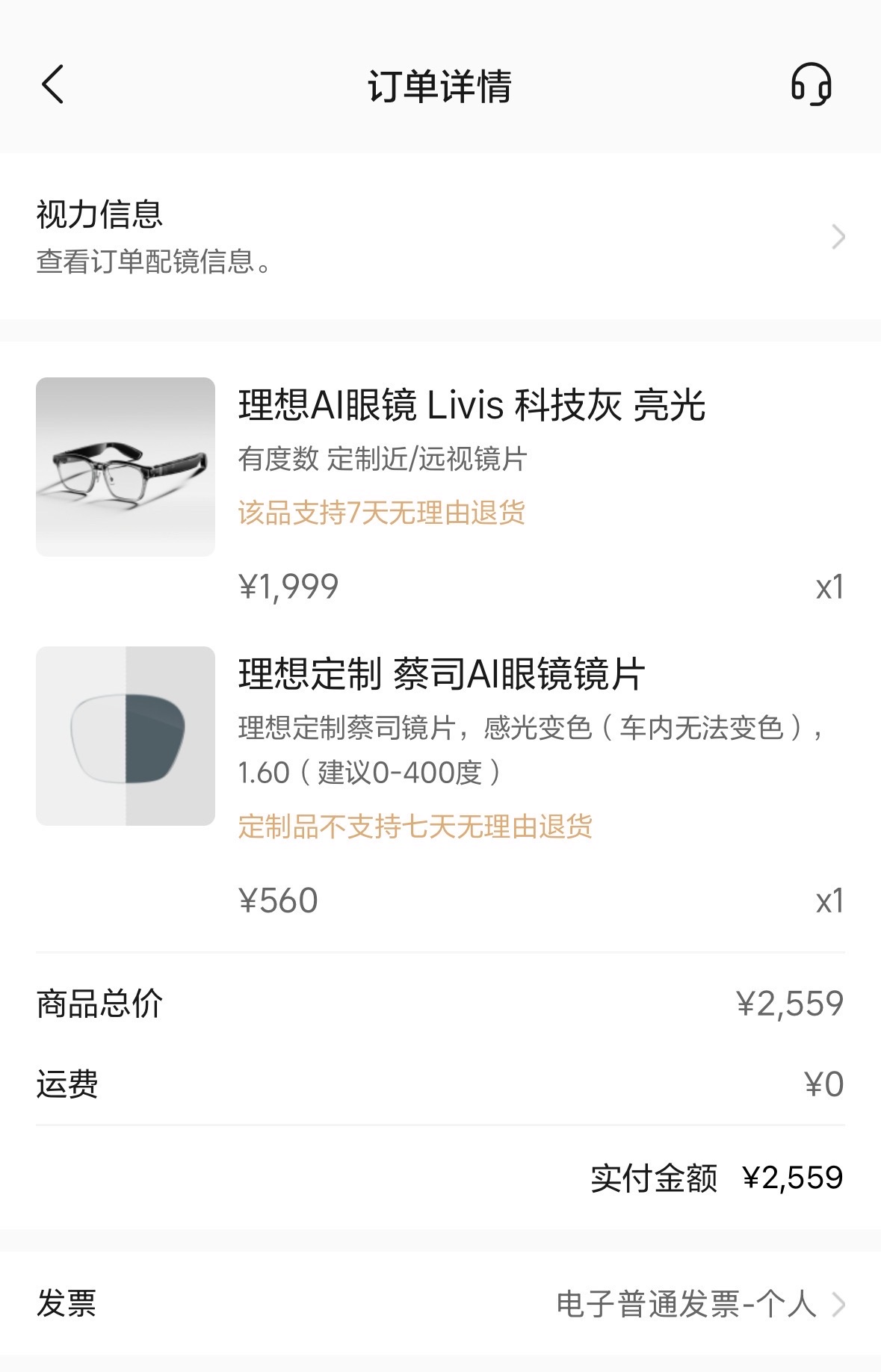Screen dimensions: 881x1372
Task: Open the 理想定制 蔡司AI眼镜镜片 item
Action: pyautogui.click(x=441, y=675)
